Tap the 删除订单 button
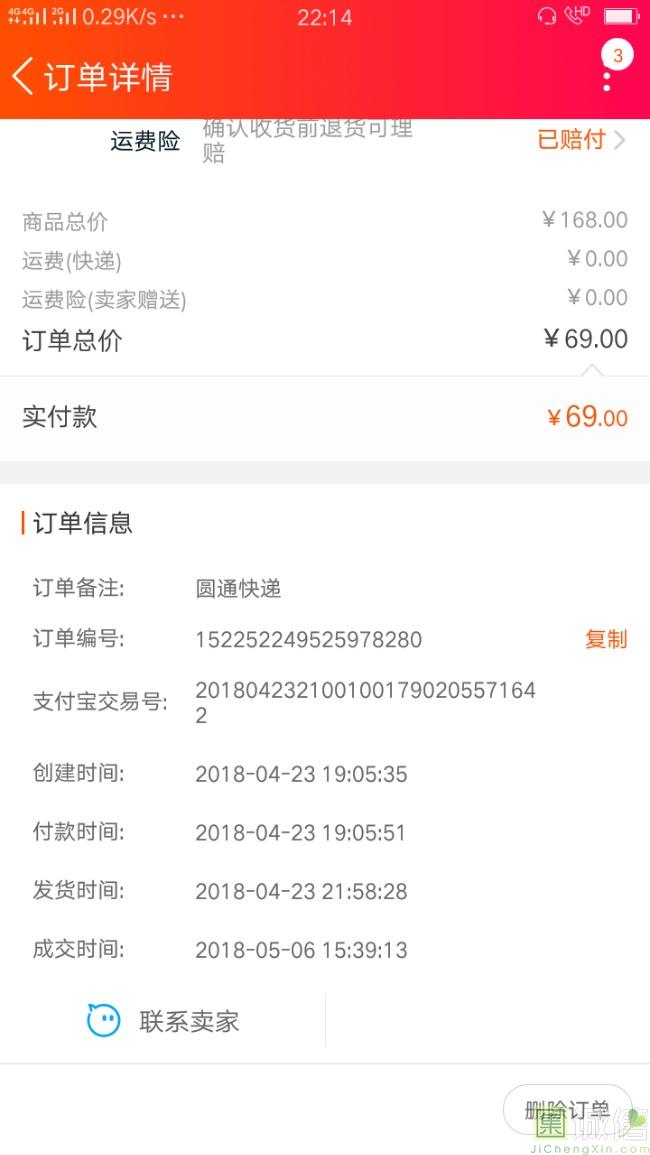650x1155 pixels. pos(567,1109)
